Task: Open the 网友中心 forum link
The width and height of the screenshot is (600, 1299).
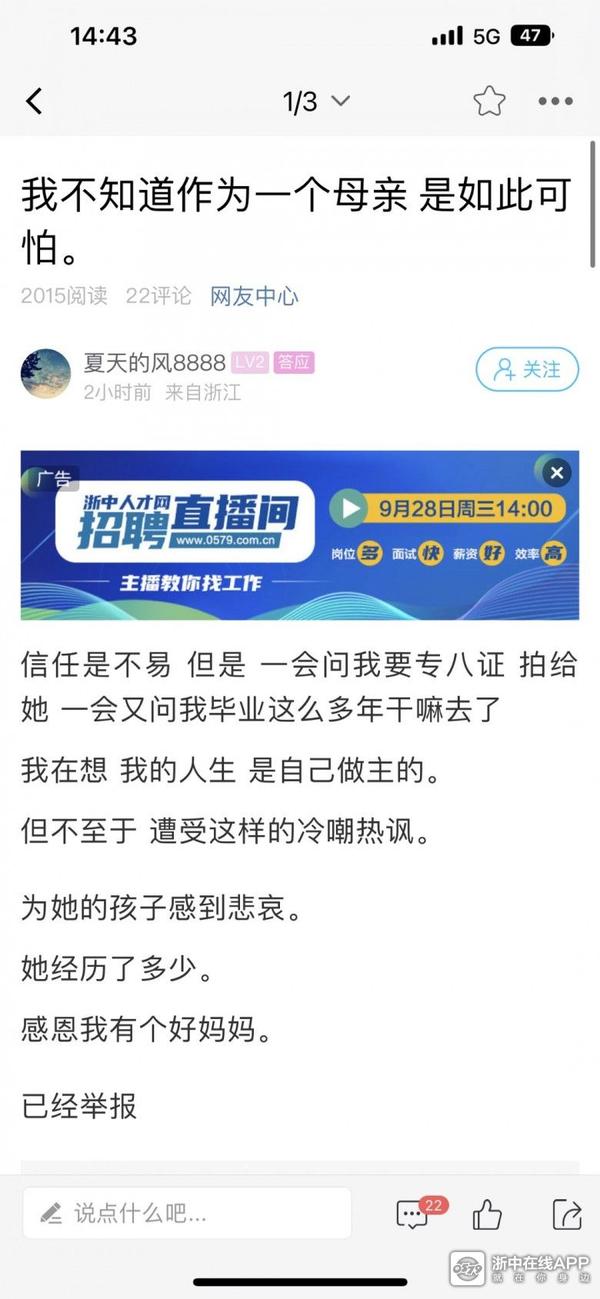Action: click(254, 296)
